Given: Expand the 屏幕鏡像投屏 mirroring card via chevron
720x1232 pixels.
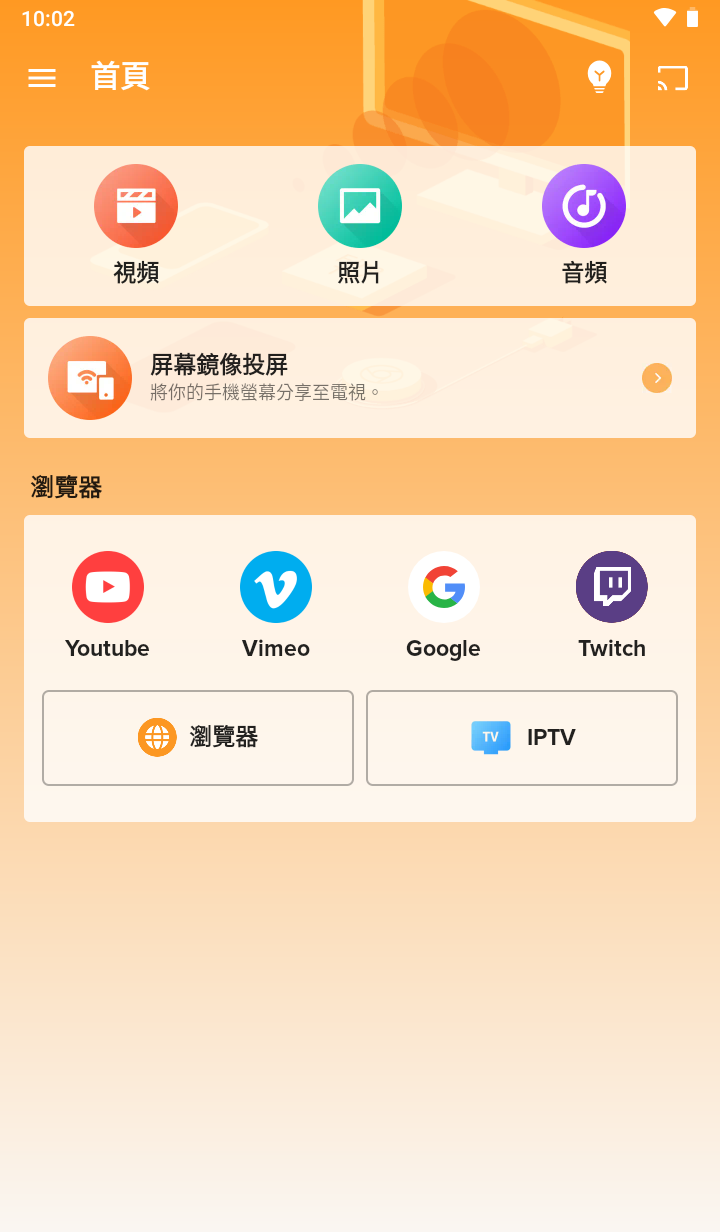Looking at the screenshot, I should pyautogui.click(x=657, y=378).
